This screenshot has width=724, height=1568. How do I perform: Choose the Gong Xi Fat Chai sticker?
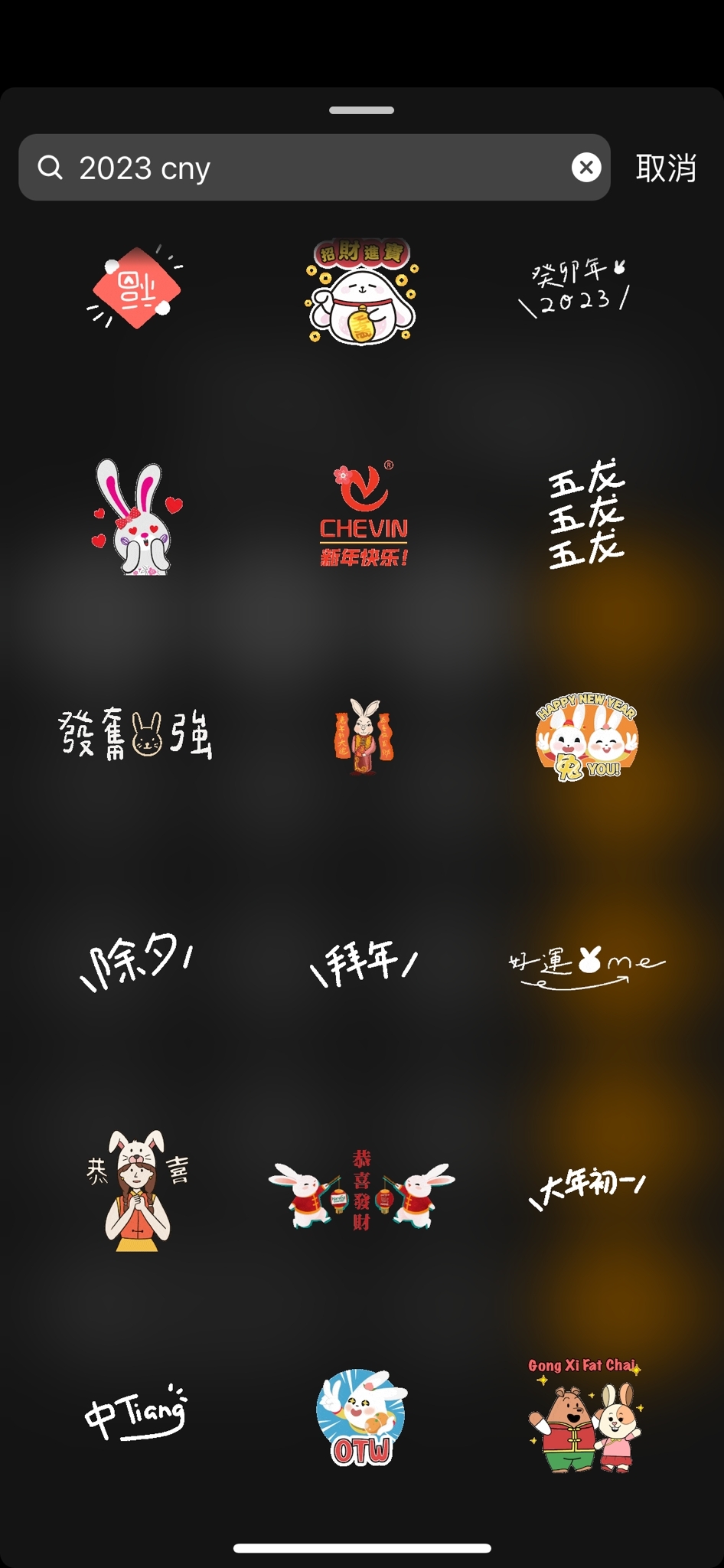[586, 1415]
